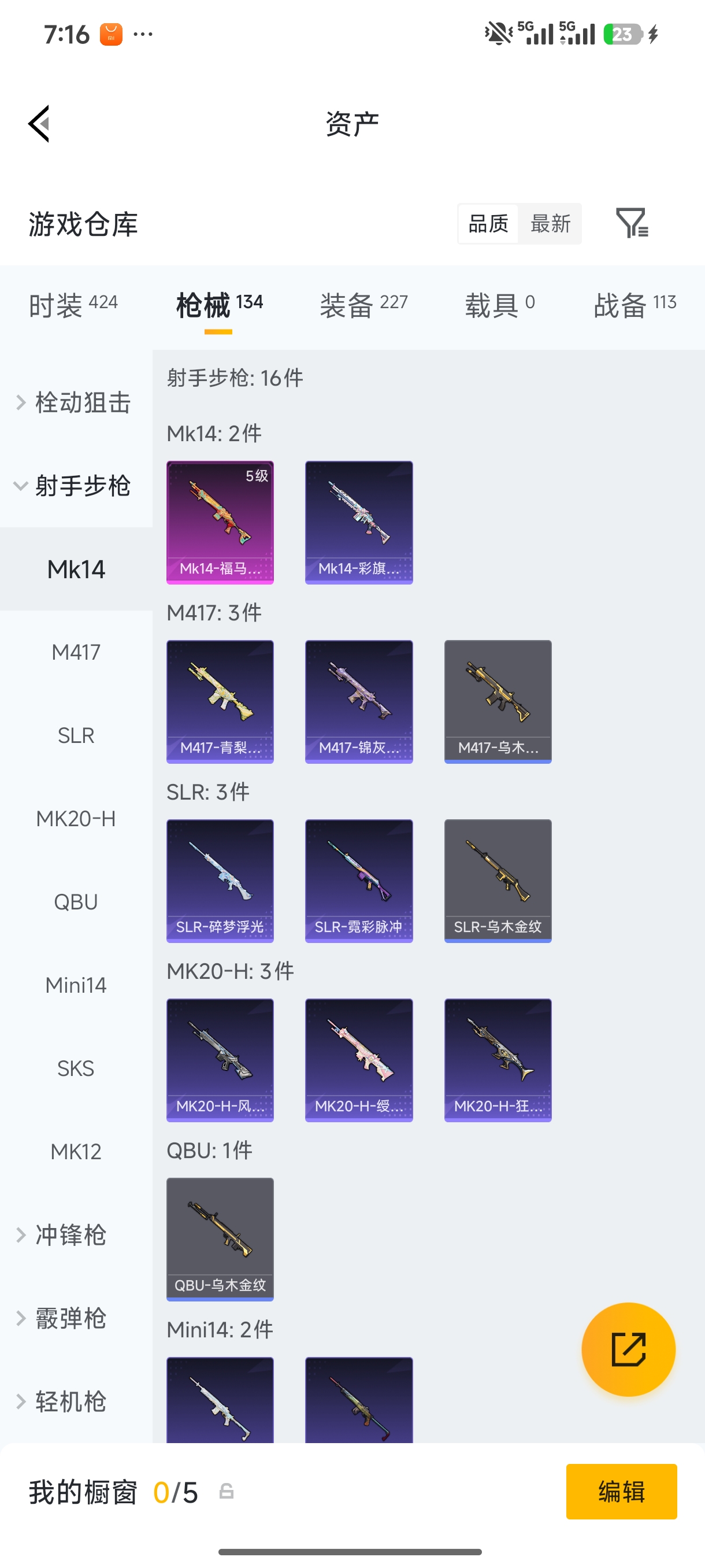
Task: Select SKS in the side list
Action: (76, 1068)
